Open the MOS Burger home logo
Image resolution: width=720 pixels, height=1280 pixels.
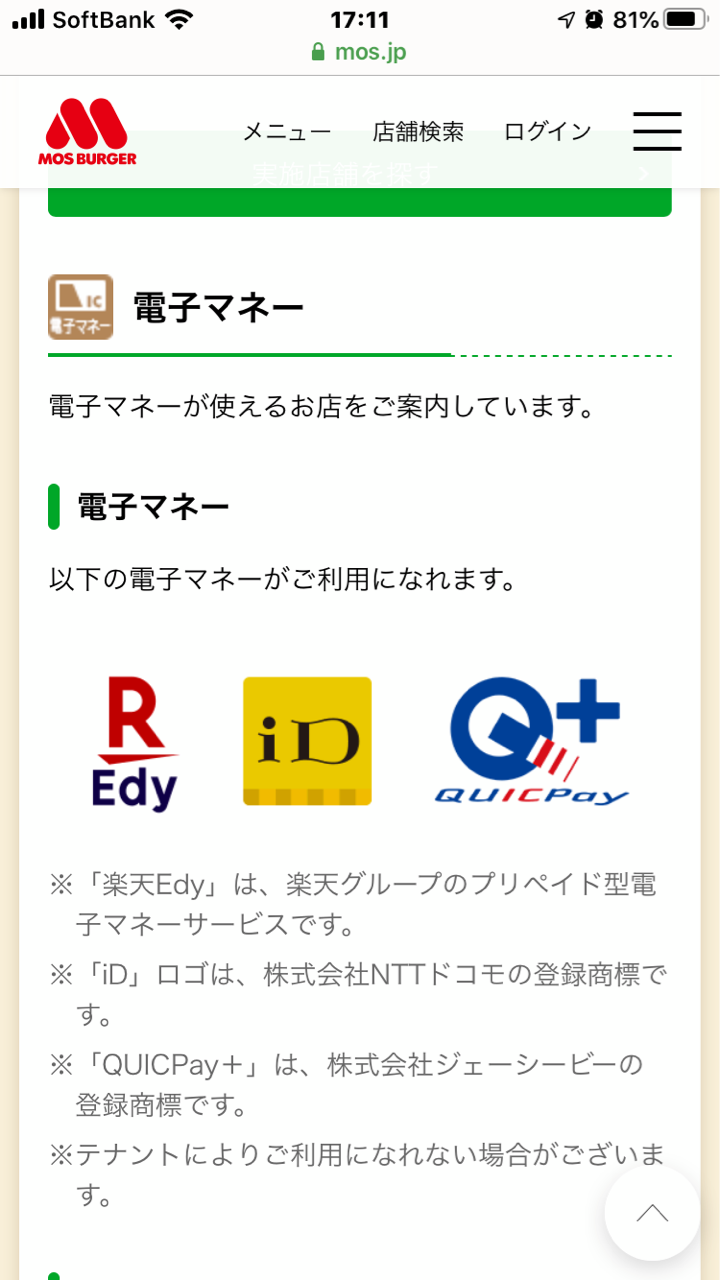[88, 132]
